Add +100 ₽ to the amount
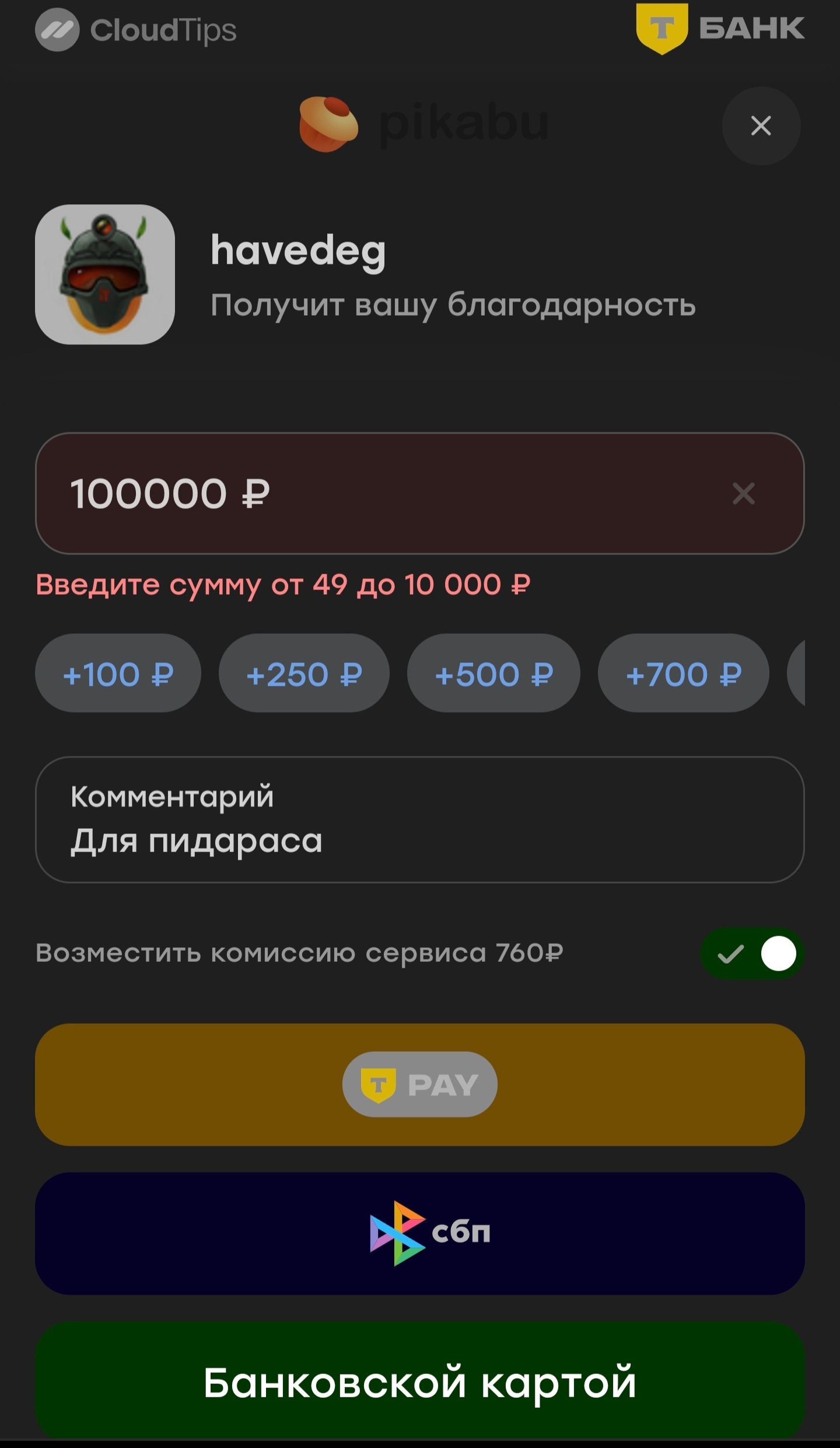The height and width of the screenshot is (1448, 840). 118,674
